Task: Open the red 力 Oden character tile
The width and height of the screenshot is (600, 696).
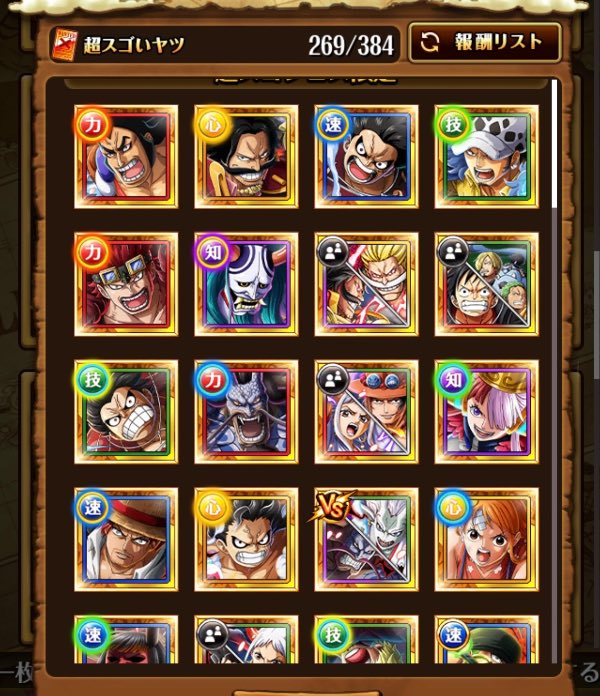Action: click(126, 156)
